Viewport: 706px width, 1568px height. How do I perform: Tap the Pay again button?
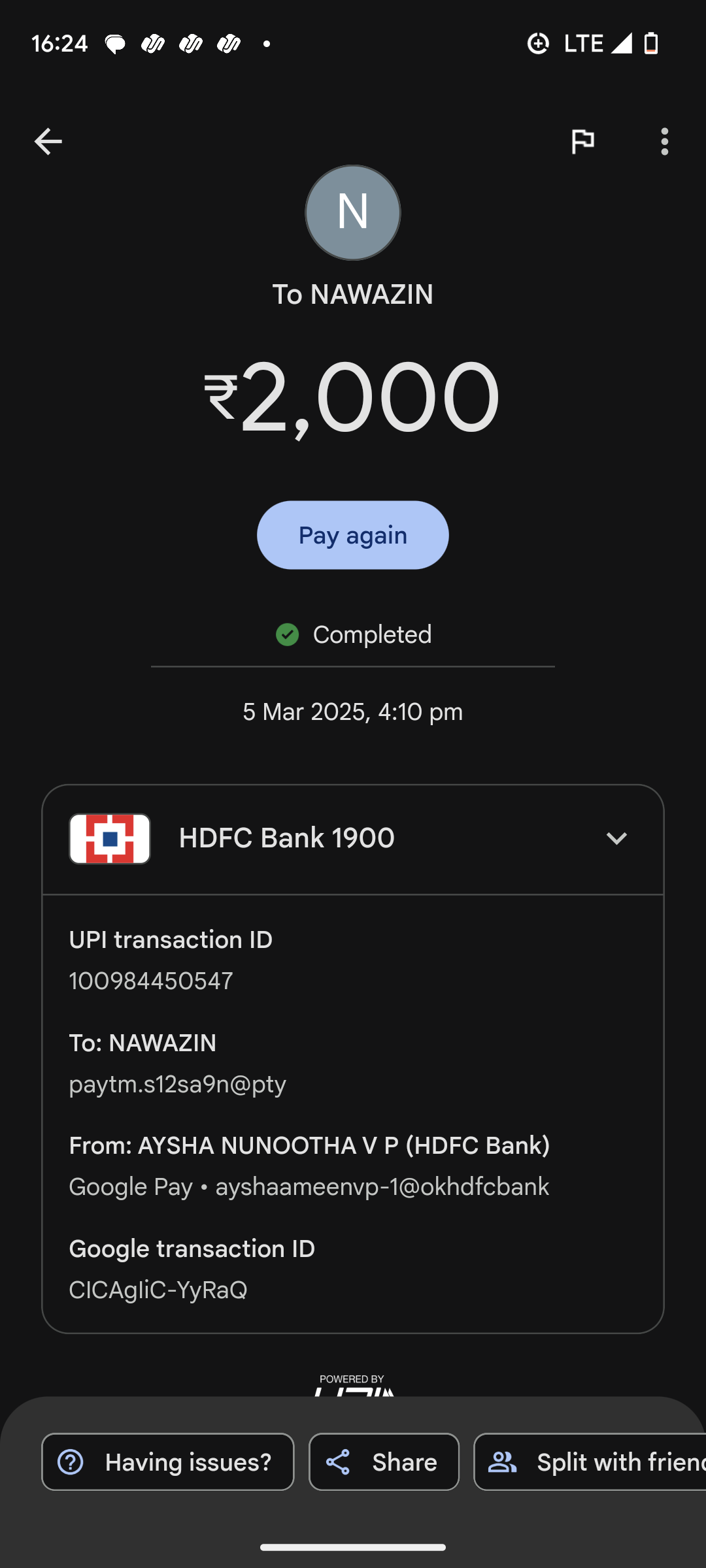click(352, 535)
